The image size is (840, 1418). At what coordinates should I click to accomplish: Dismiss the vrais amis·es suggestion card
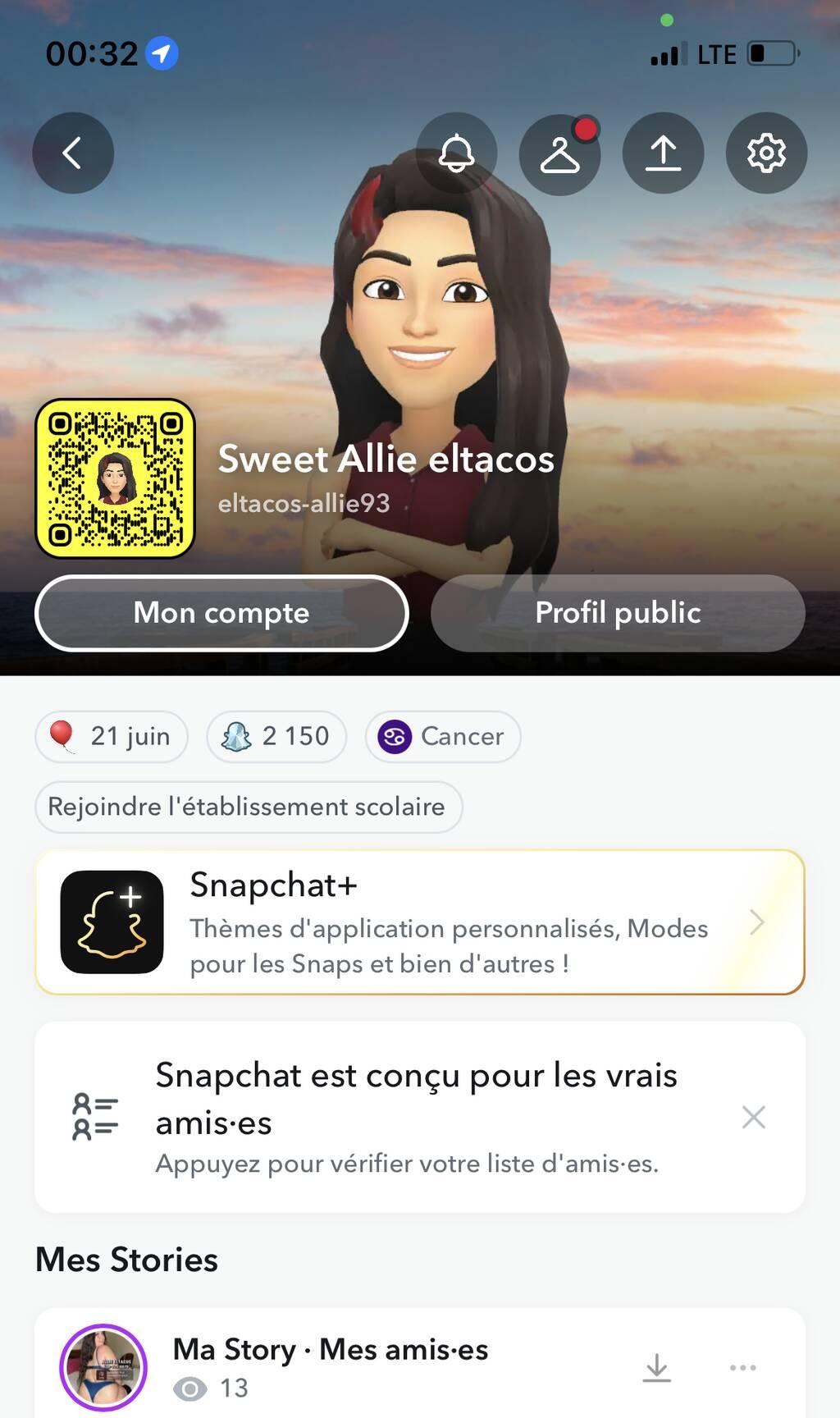pyautogui.click(x=753, y=1117)
